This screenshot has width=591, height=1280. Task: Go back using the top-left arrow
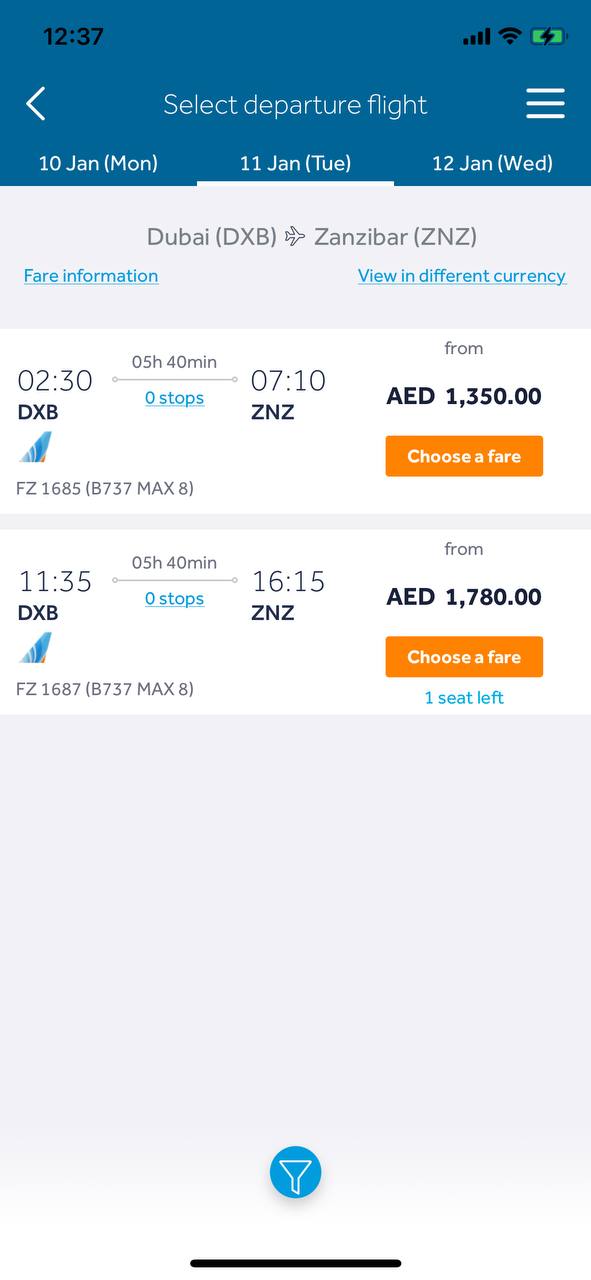coord(36,104)
